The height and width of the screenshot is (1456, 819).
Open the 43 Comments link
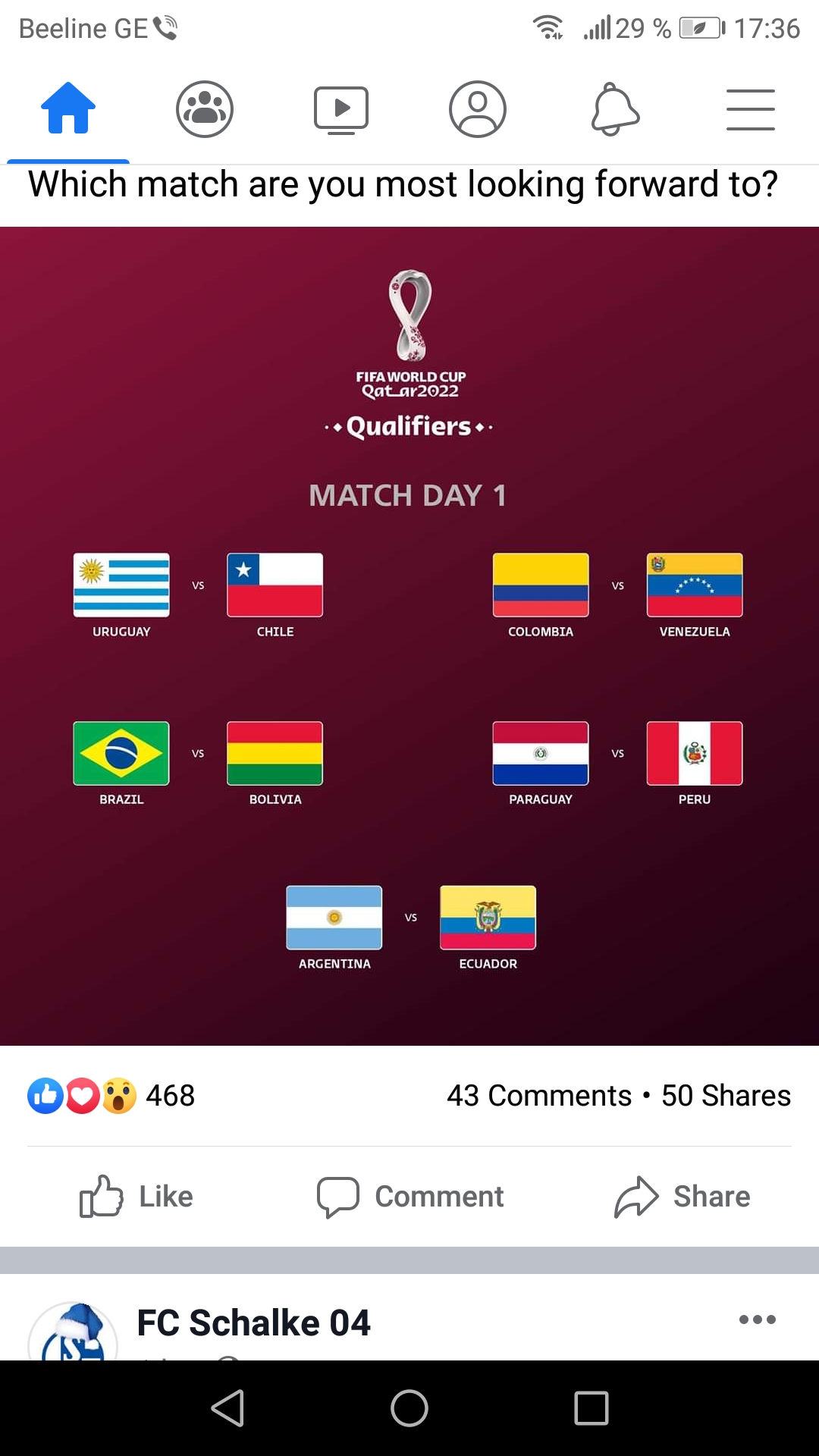[x=538, y=1096]
